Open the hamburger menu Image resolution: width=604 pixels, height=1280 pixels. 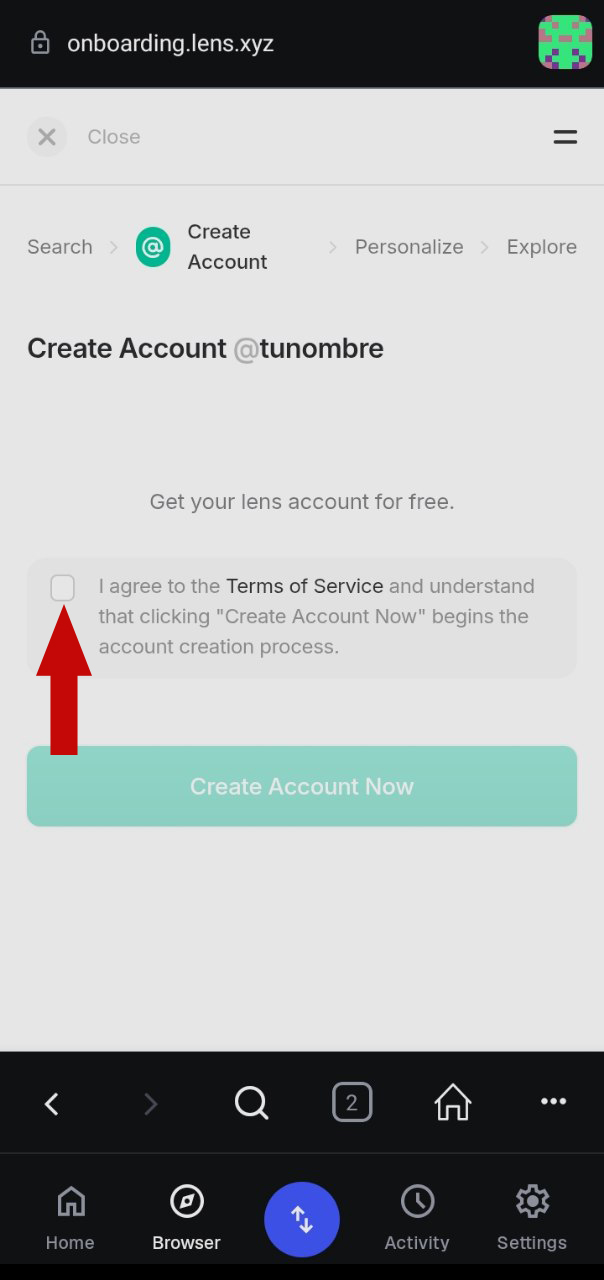565,137
